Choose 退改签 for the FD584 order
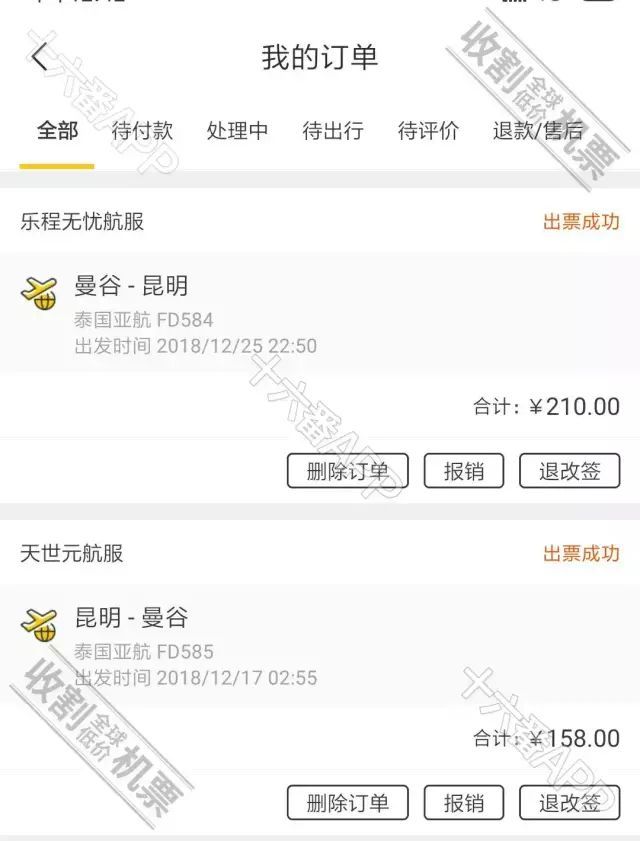This screenshot has height=841, width=640. [569, 471]
